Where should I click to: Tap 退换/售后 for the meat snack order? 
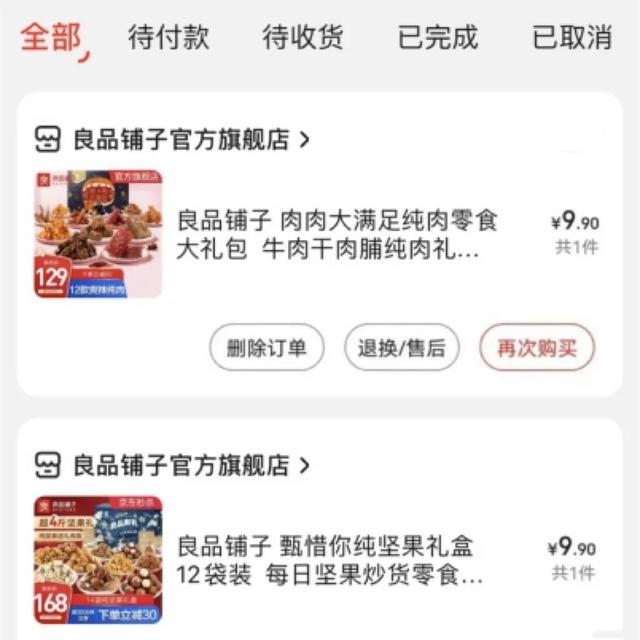[x=402, y=347]
